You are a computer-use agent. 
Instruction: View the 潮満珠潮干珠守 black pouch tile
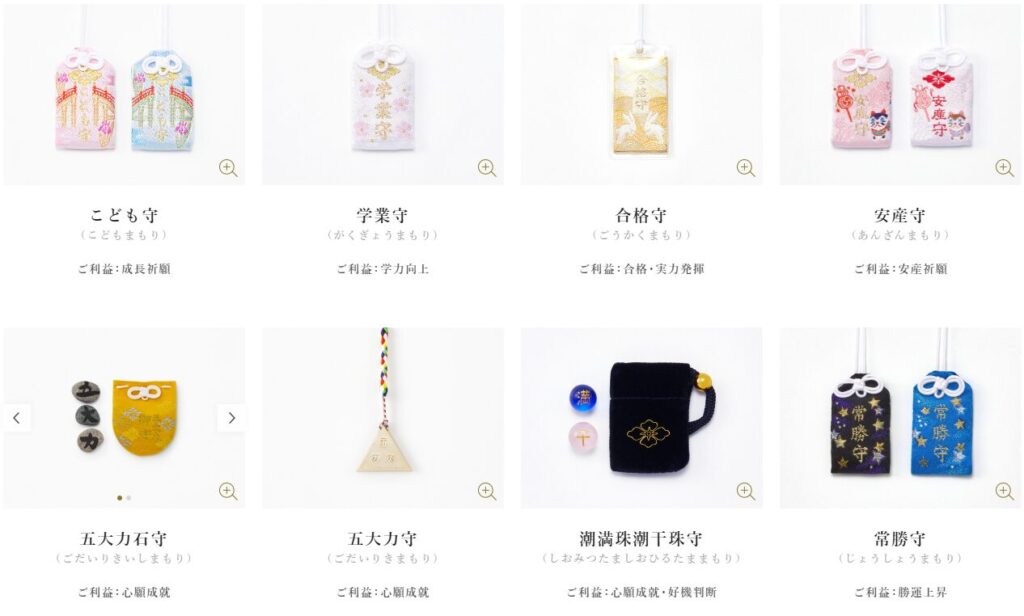point(640,418)
